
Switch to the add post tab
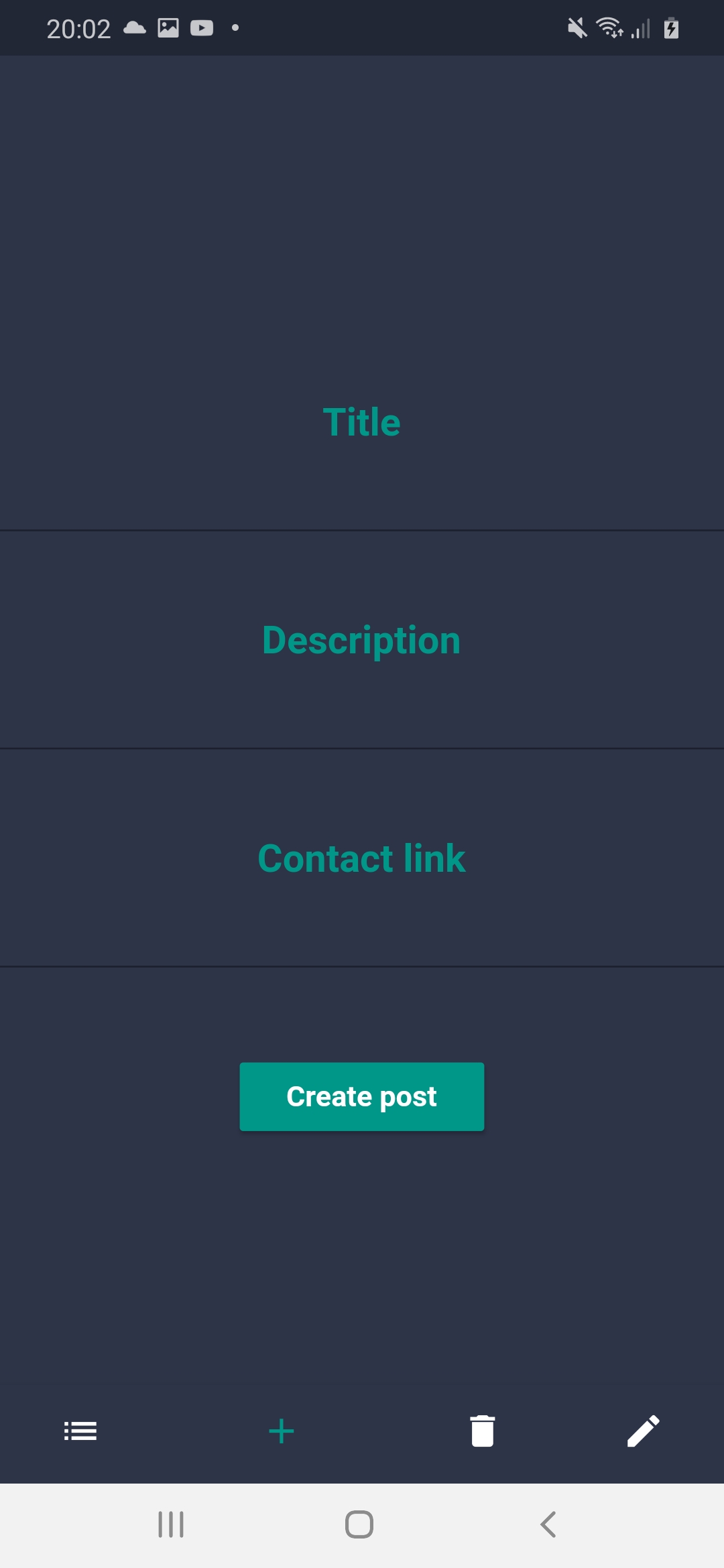coord(282,1431)
